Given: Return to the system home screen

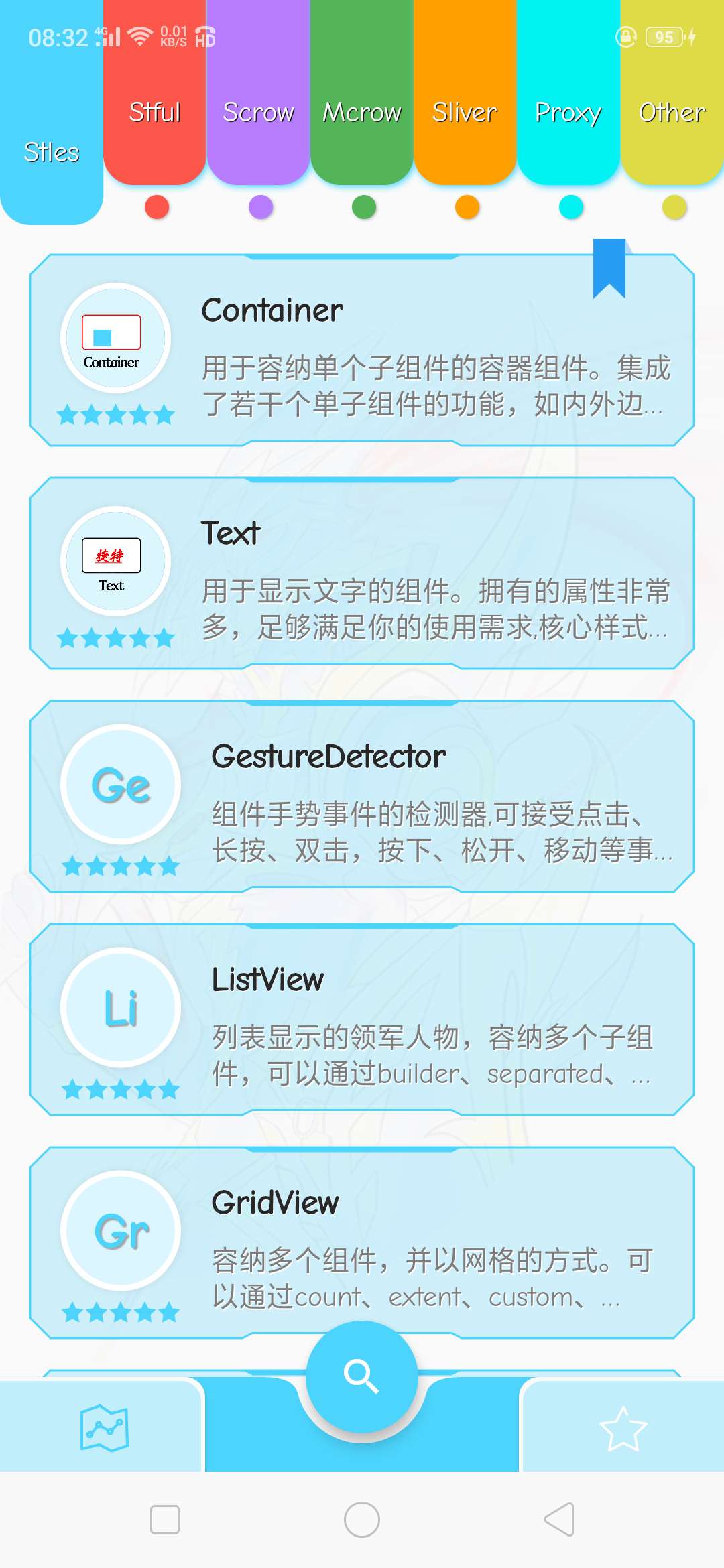Looking at the screenshot, I should coord(362,1519).
